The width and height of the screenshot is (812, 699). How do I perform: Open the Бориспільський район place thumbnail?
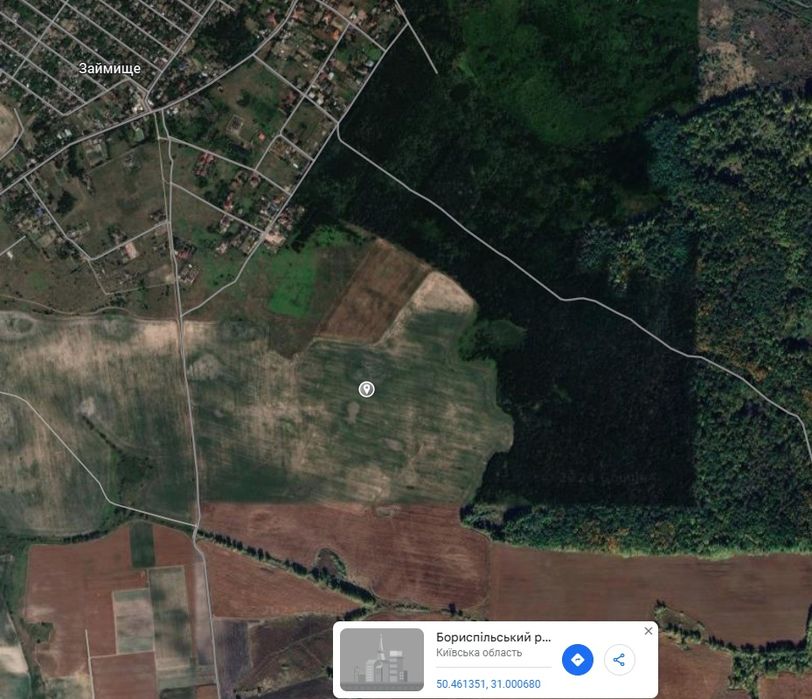coord(382,659)
